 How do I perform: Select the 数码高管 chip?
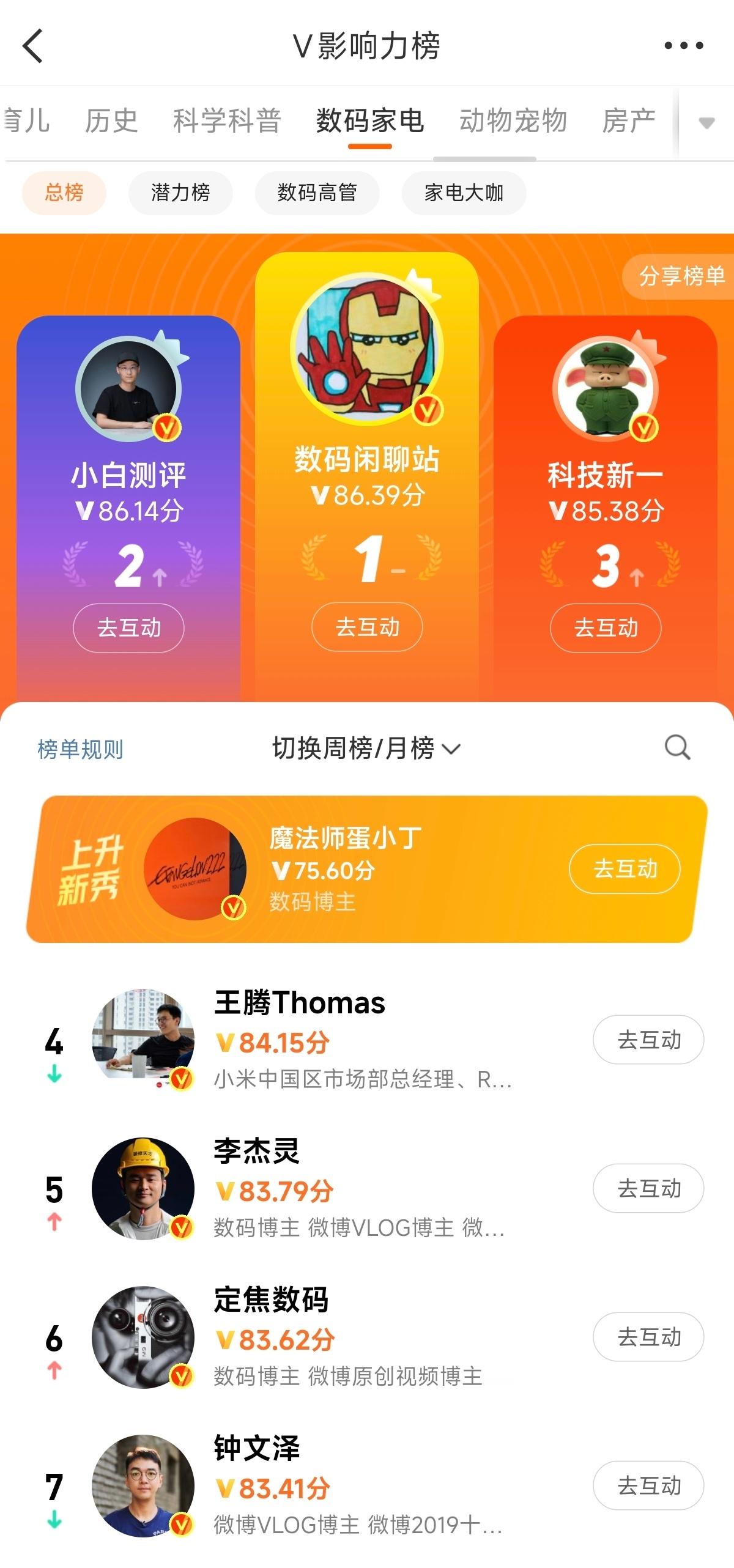click(x=317, y=193)
